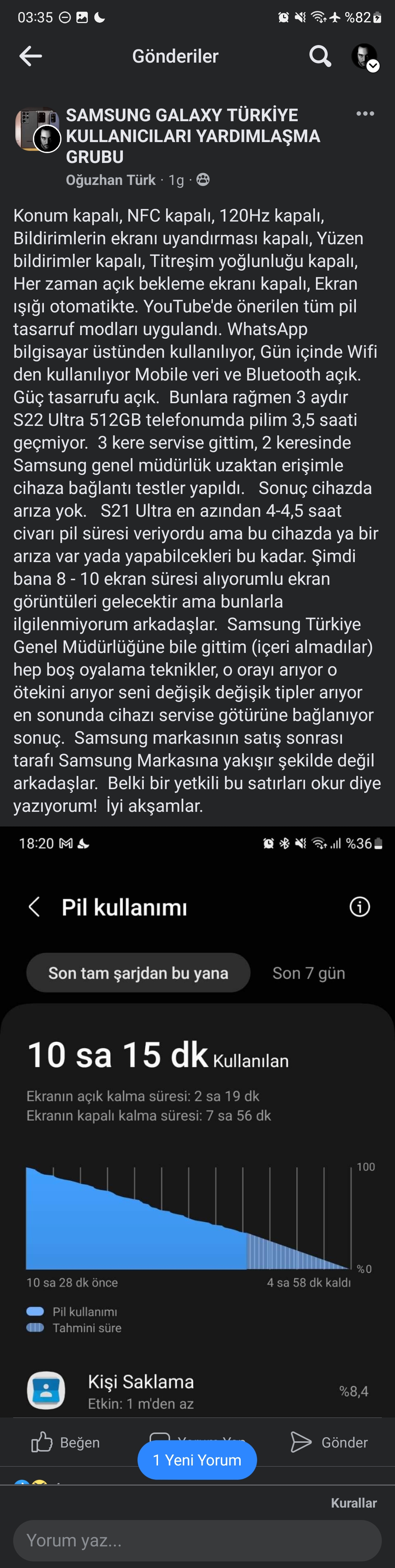Screen dimensions: 395x1568
Task: Open the attached battery usage screenshot
Action: [197, 1121]
